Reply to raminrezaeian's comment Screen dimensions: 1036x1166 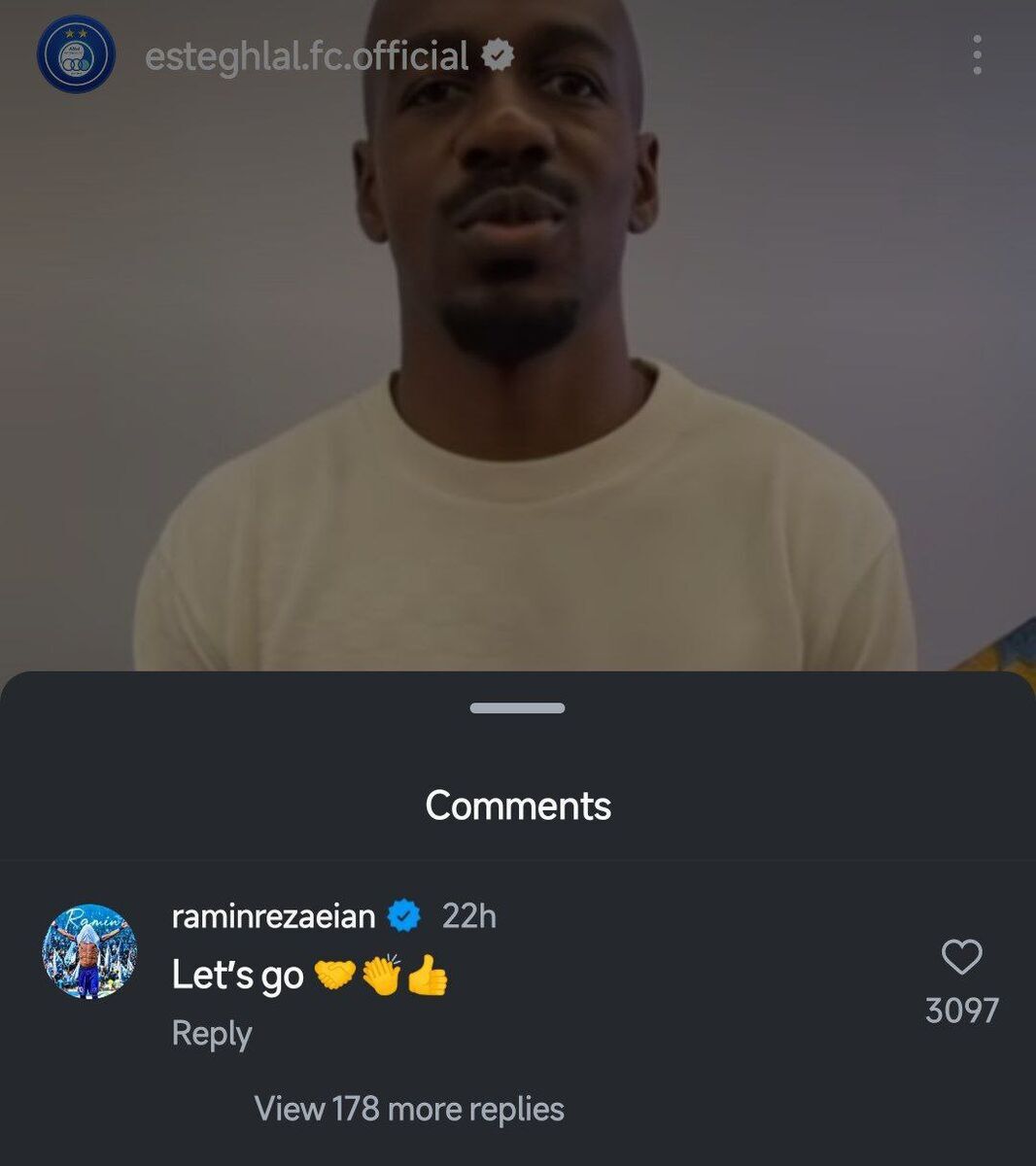(x=211, y=1033)
